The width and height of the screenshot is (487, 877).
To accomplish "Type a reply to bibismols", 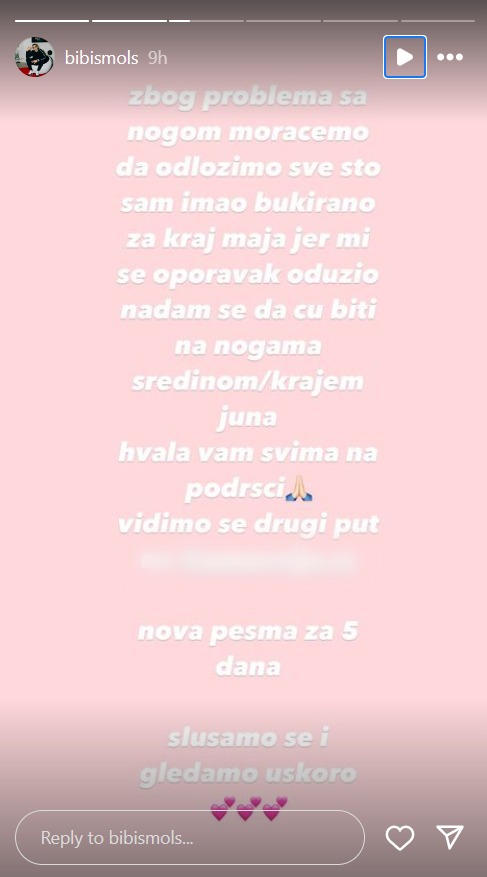I will tap(190, 837).
